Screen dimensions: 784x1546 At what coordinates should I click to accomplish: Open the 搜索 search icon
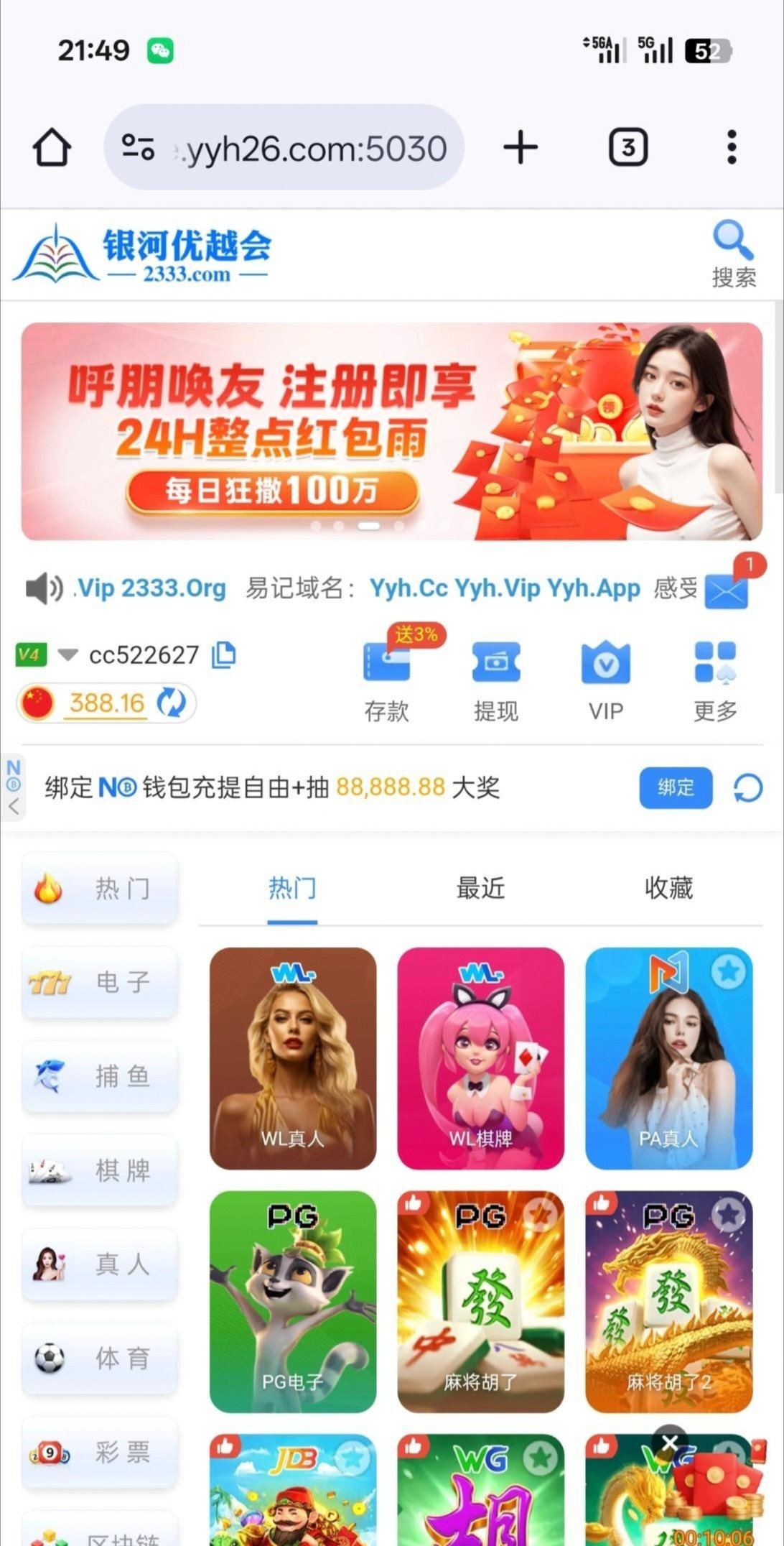tap(733, 254)
